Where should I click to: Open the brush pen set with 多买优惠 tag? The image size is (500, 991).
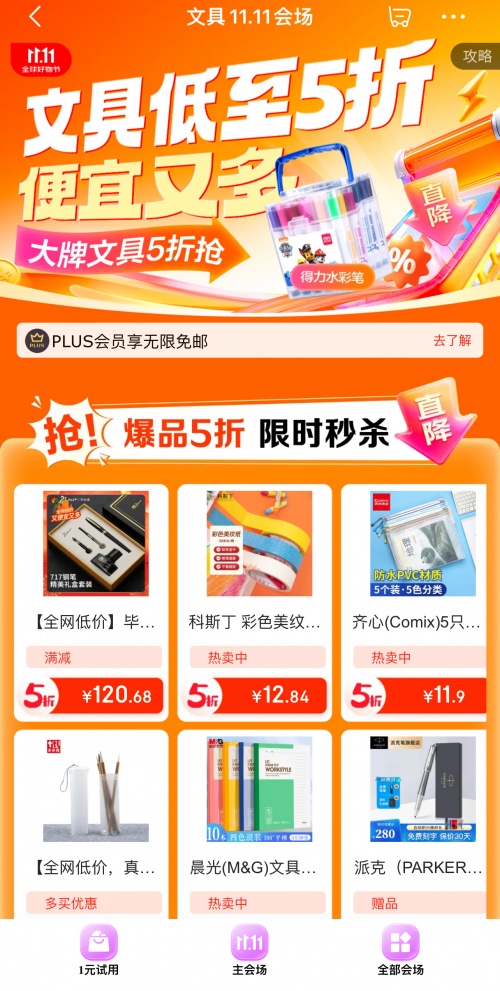[x=91, y=824]
